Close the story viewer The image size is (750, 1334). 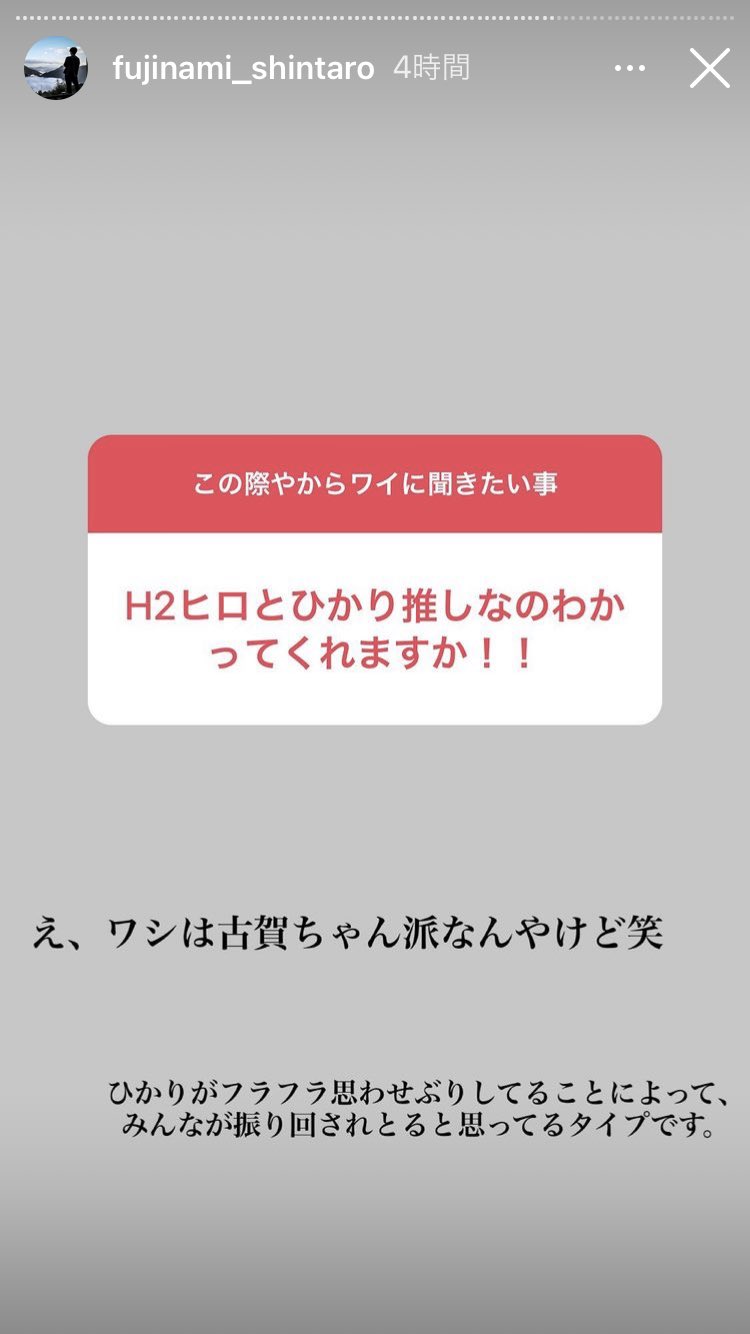pyautogui.click(x=710, y=68)
